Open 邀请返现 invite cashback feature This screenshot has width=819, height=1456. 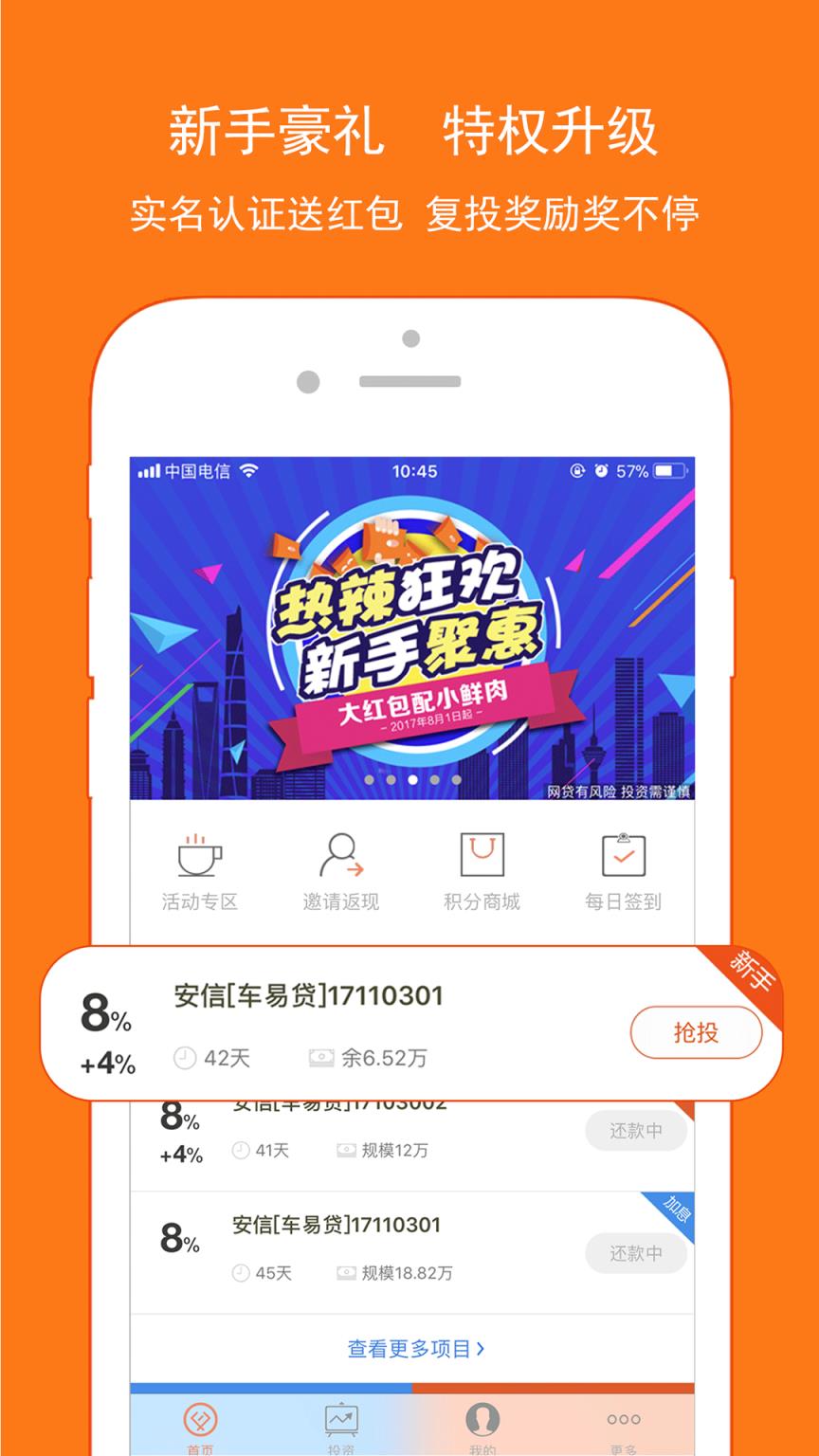(x=340, y=868)
